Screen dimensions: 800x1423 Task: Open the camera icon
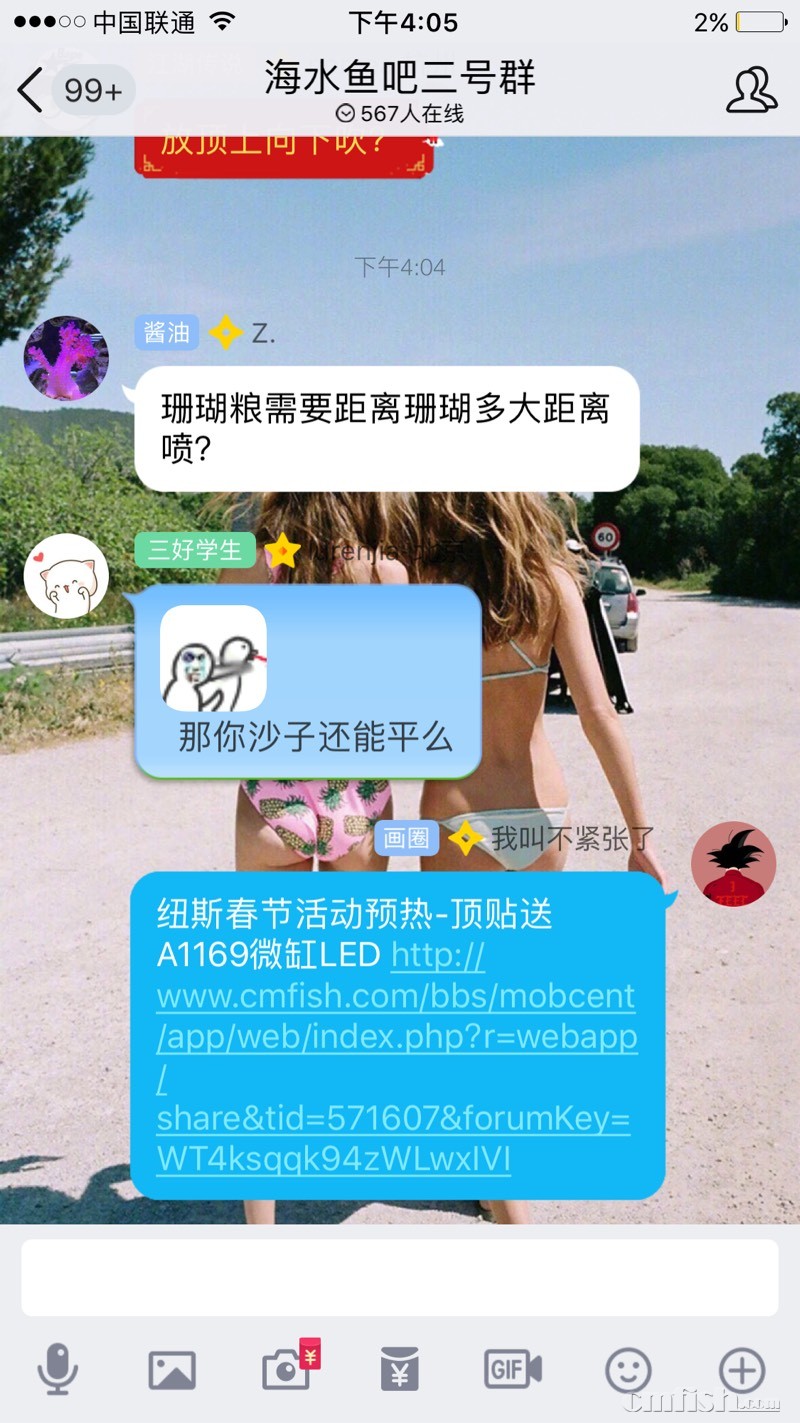[287, 1369]
